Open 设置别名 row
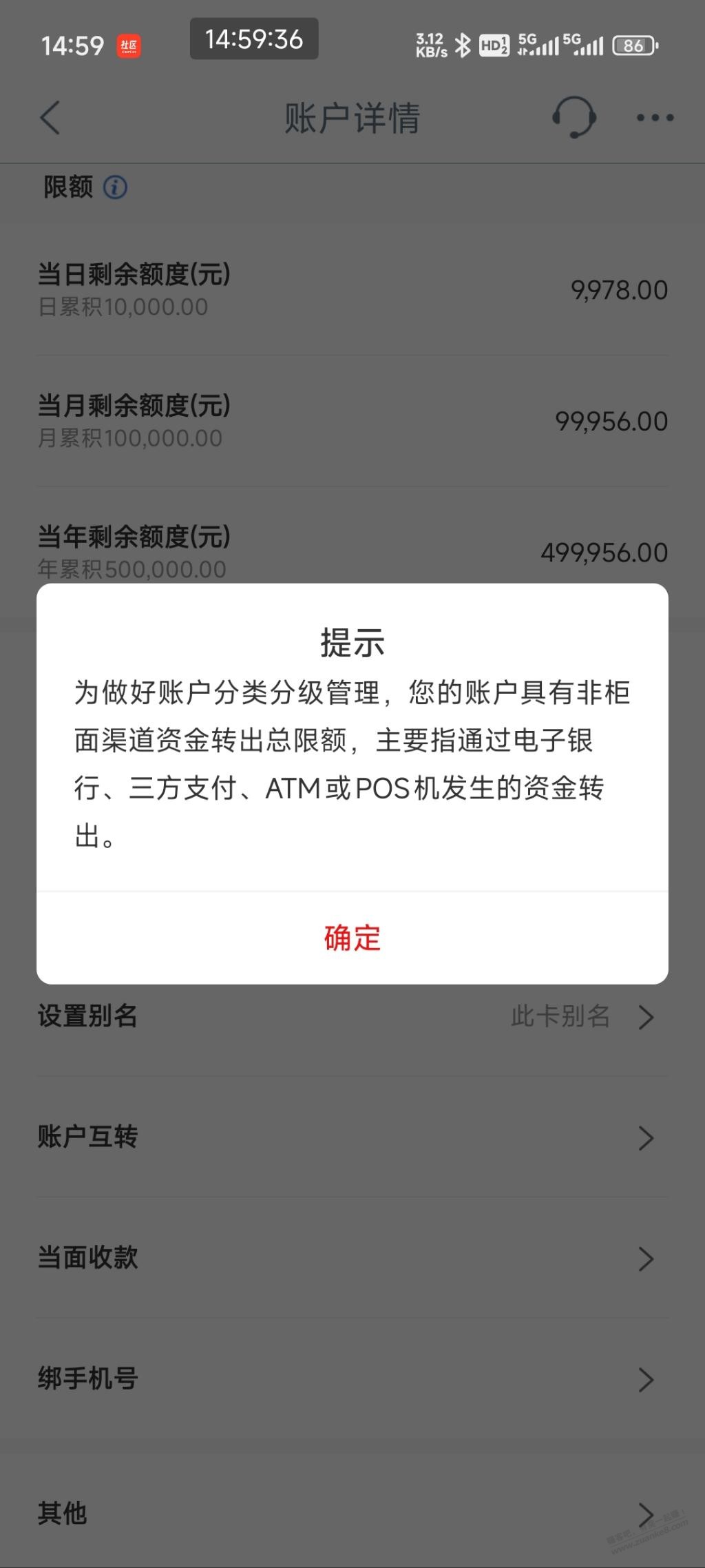 click(x=352, y=1016)
